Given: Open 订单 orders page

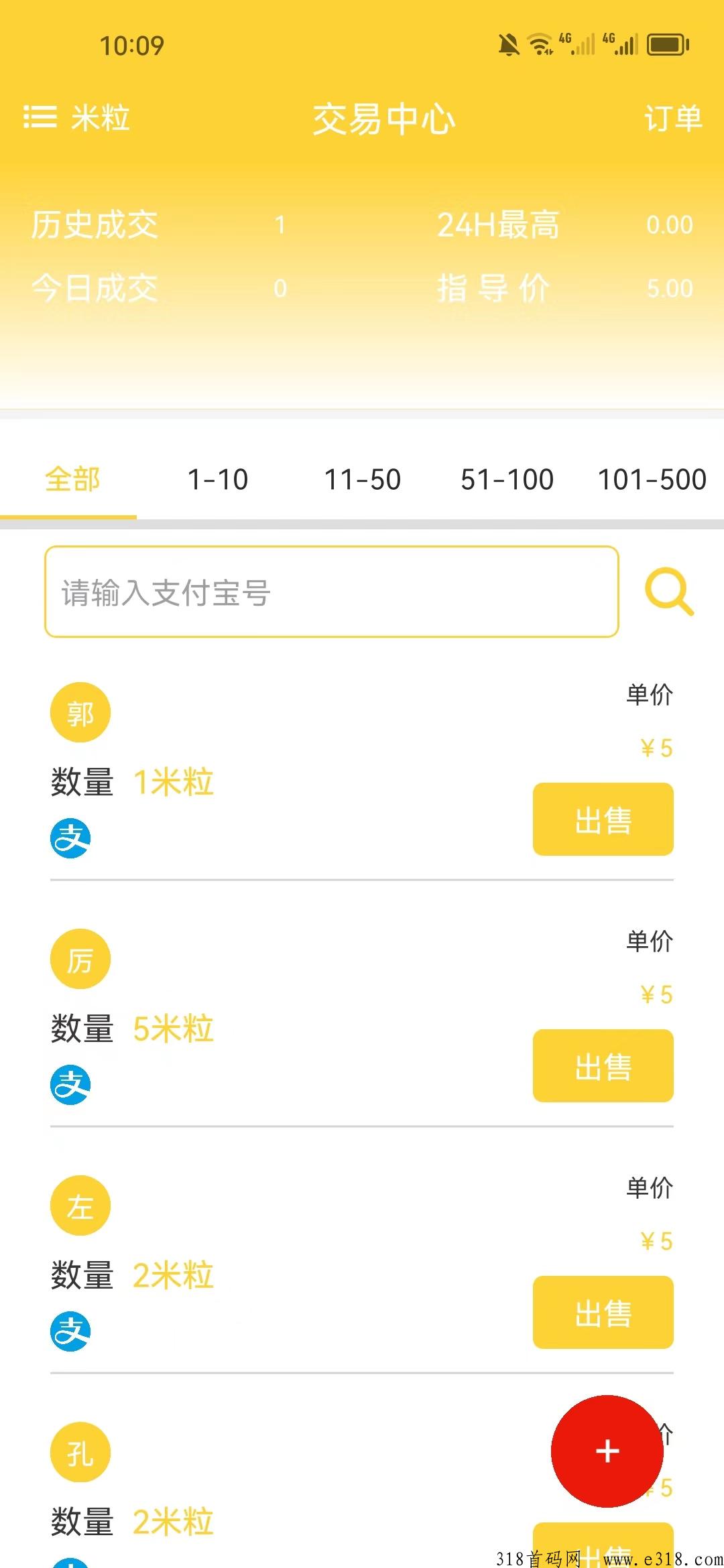Looking at the screenshot, I should tap(673, 119).
